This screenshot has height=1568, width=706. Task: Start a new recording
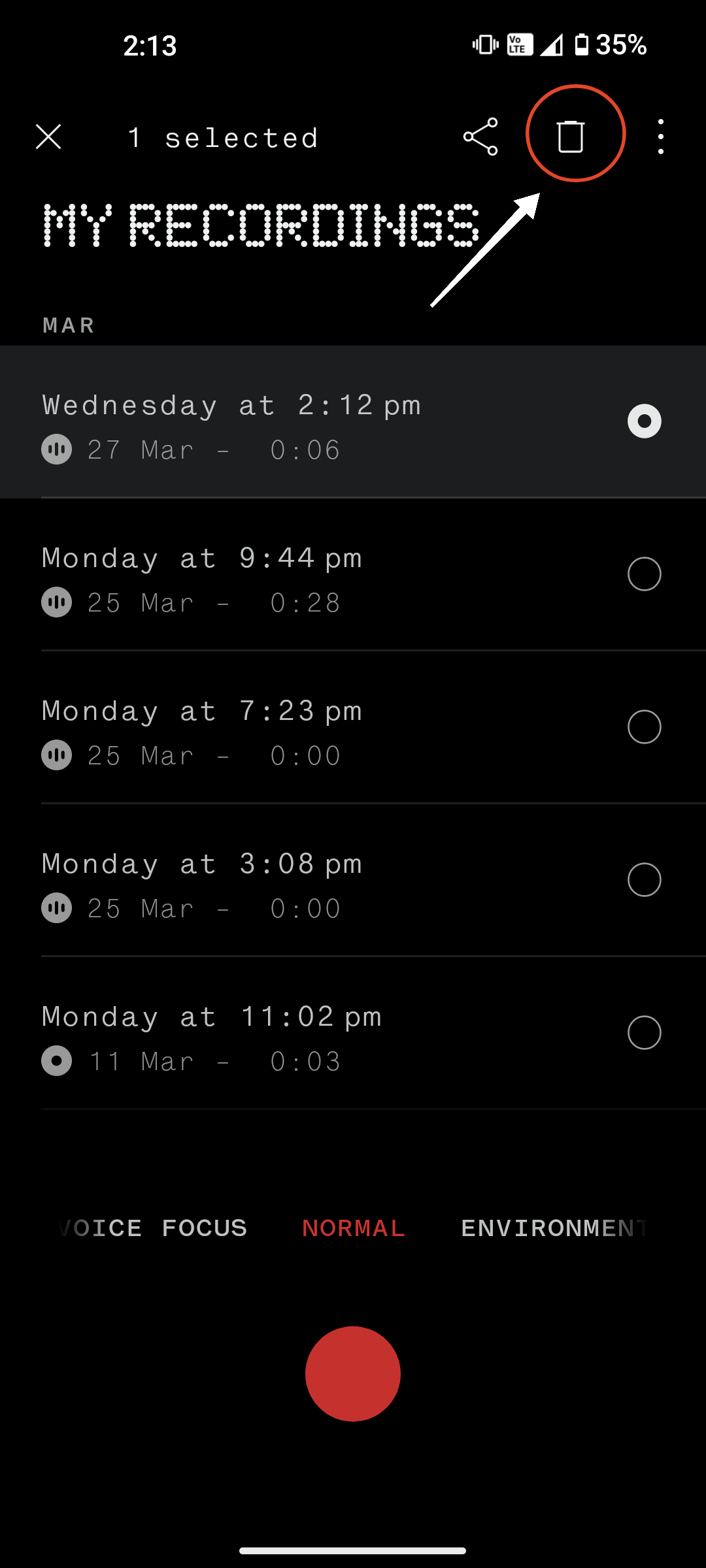pyautogui.click(x=353, y=1373)
